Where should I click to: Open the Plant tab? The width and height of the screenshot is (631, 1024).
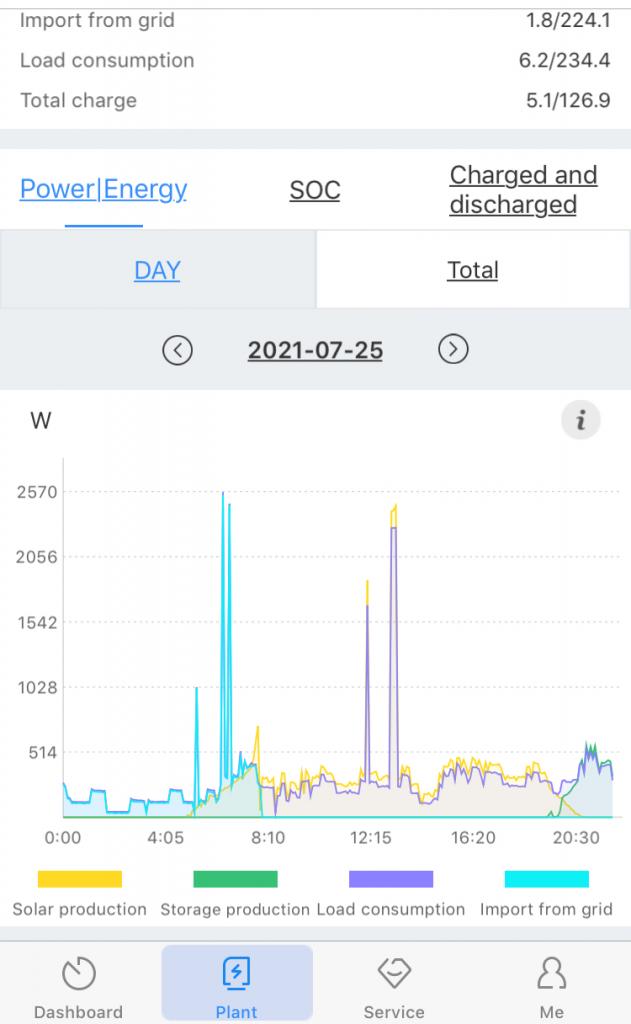click(x=236, y=986)
